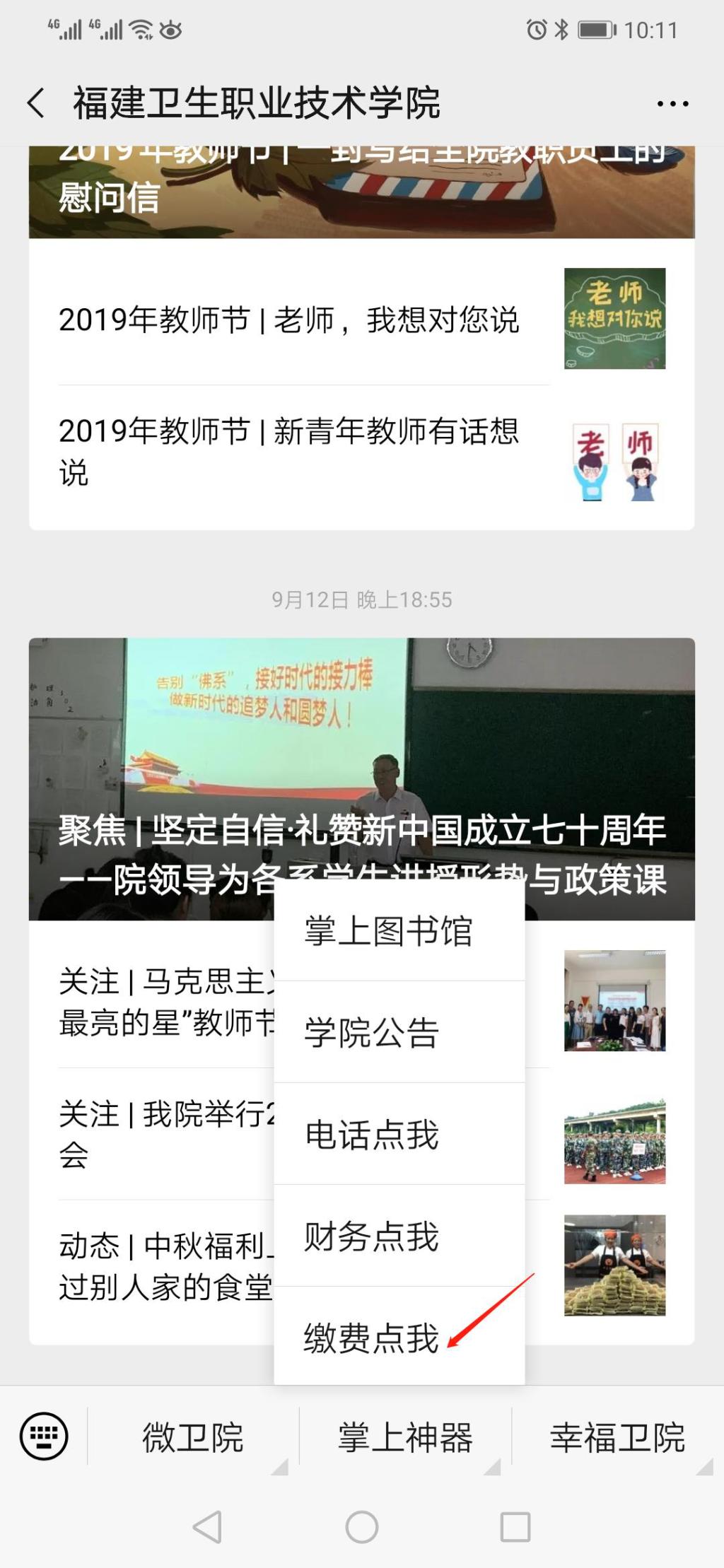Open the 幸福卫院 bottom menu
The width and height of the screenshot is (724, 1568).
click(617, 1437)
